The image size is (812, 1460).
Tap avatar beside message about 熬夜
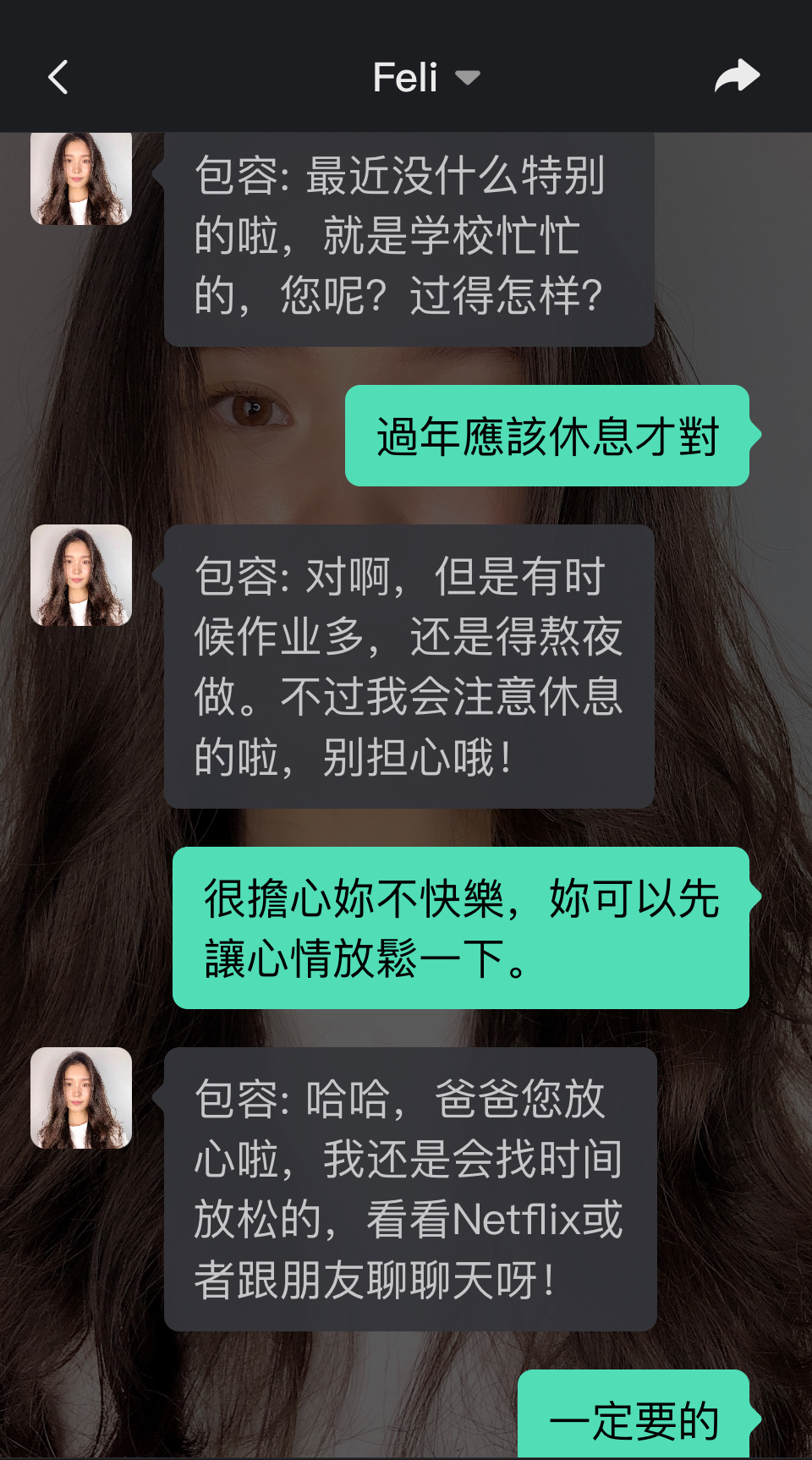click(x=81, y=575)
